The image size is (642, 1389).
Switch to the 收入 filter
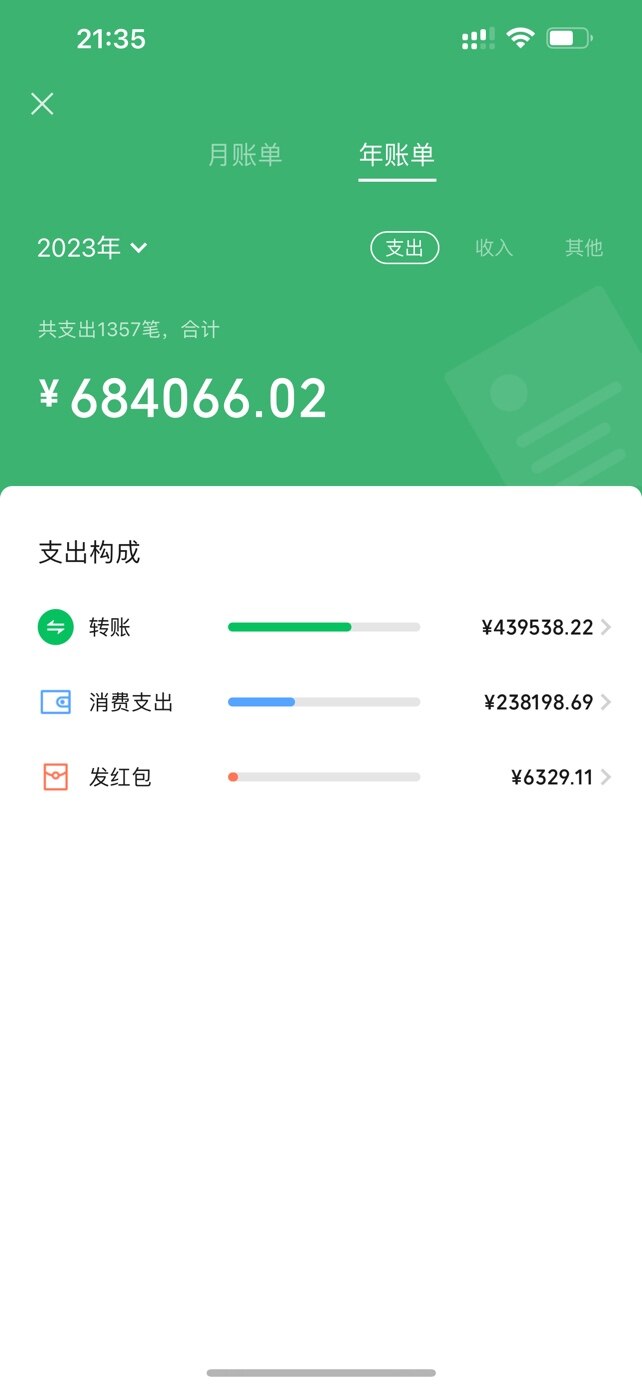[494, 248]
